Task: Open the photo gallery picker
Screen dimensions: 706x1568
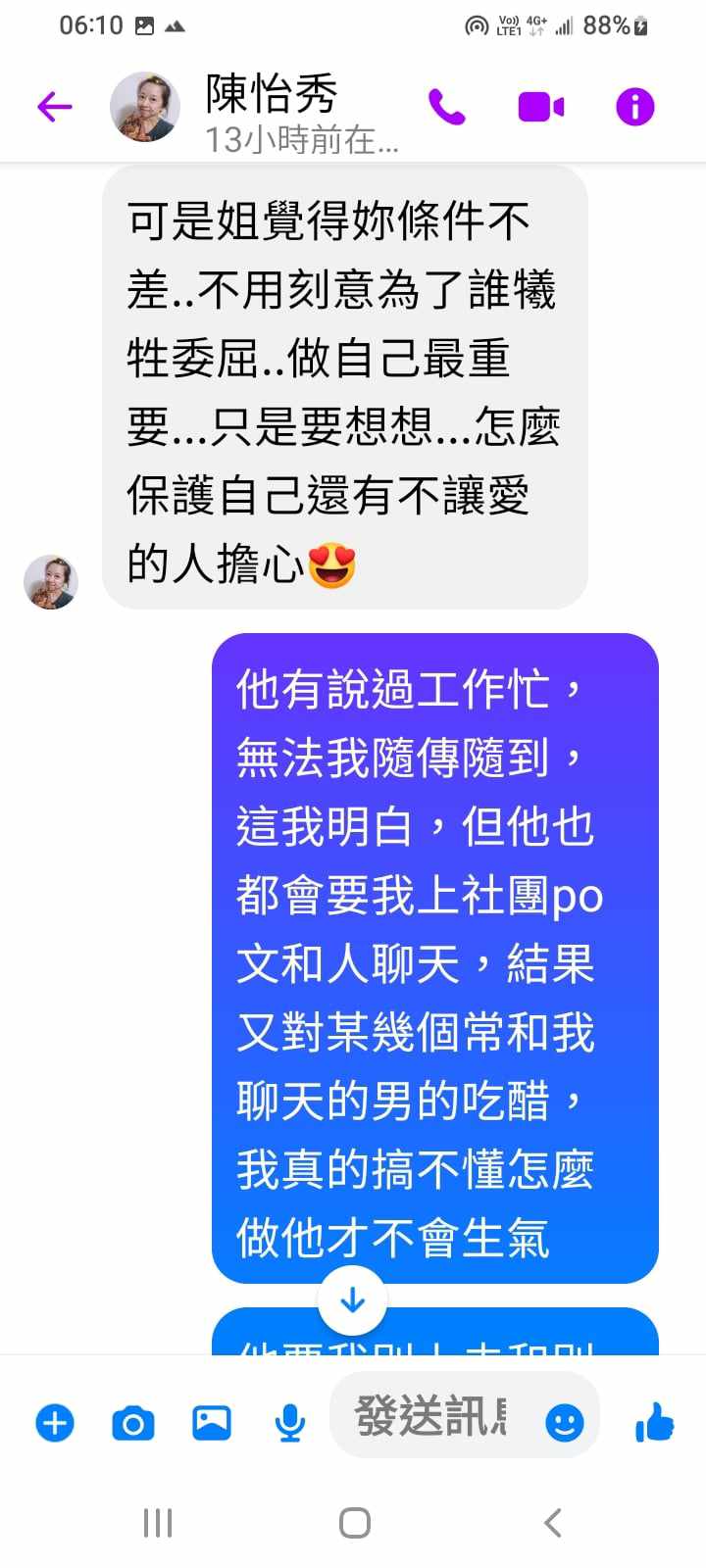Action: [x=212, y=1422]
